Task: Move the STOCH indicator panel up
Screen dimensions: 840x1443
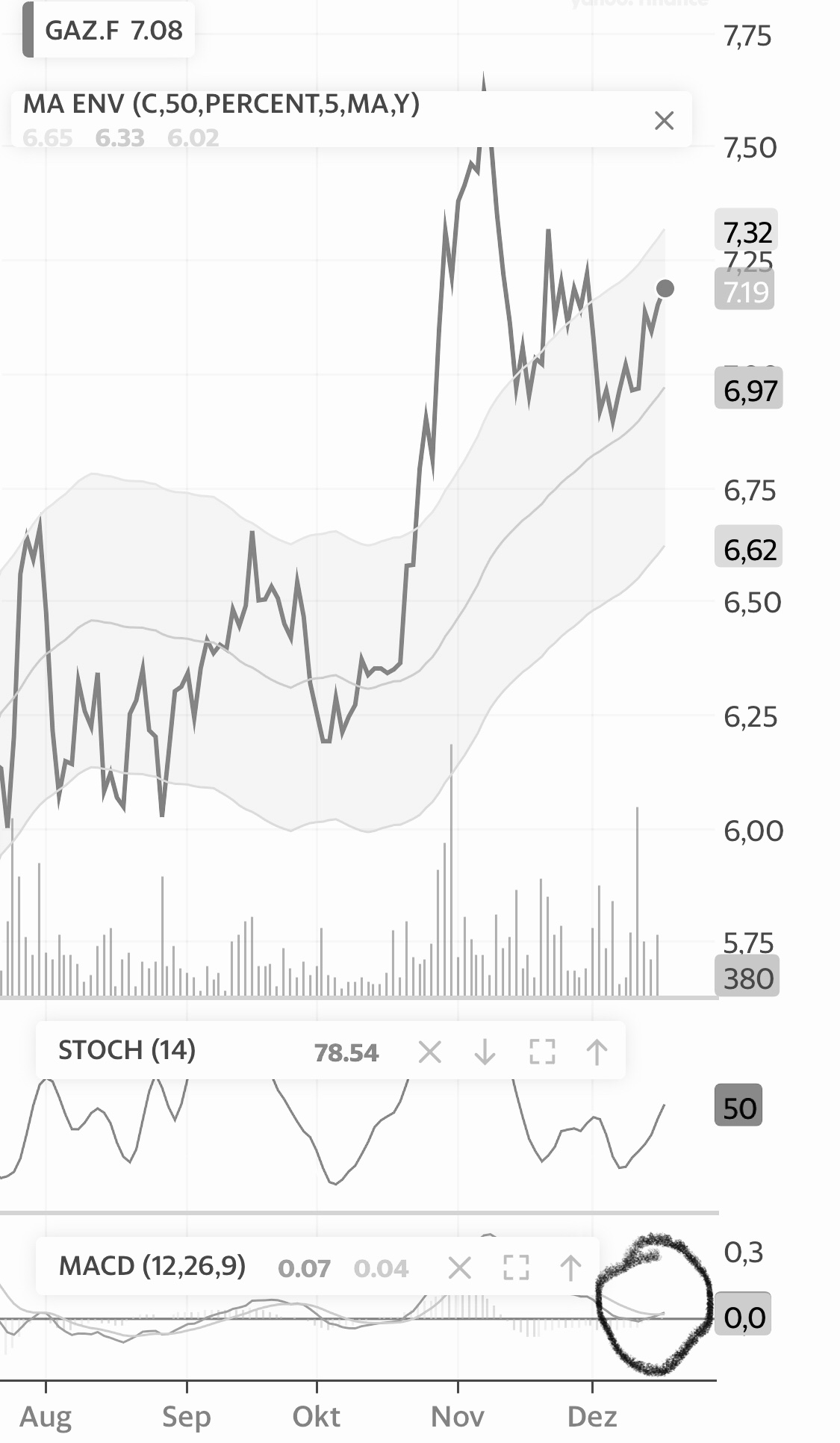Action: tap(597, 1052)
